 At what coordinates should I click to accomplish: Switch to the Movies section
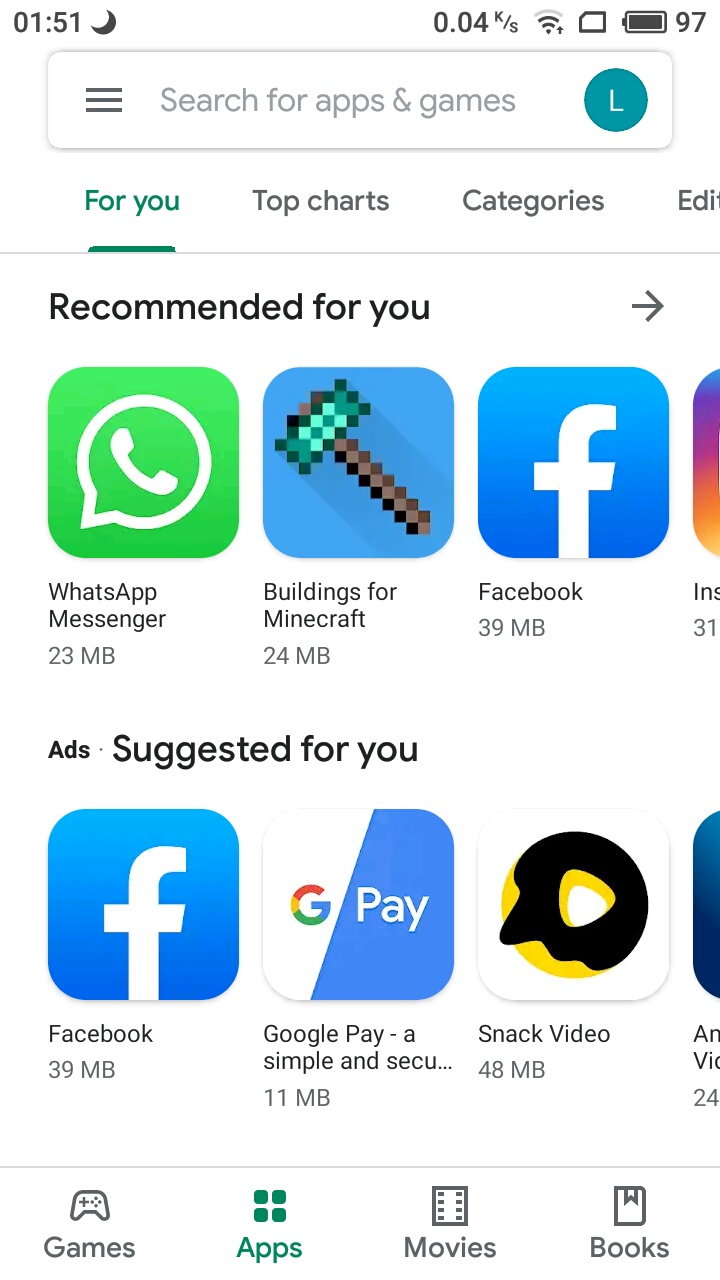(450, 1224)
